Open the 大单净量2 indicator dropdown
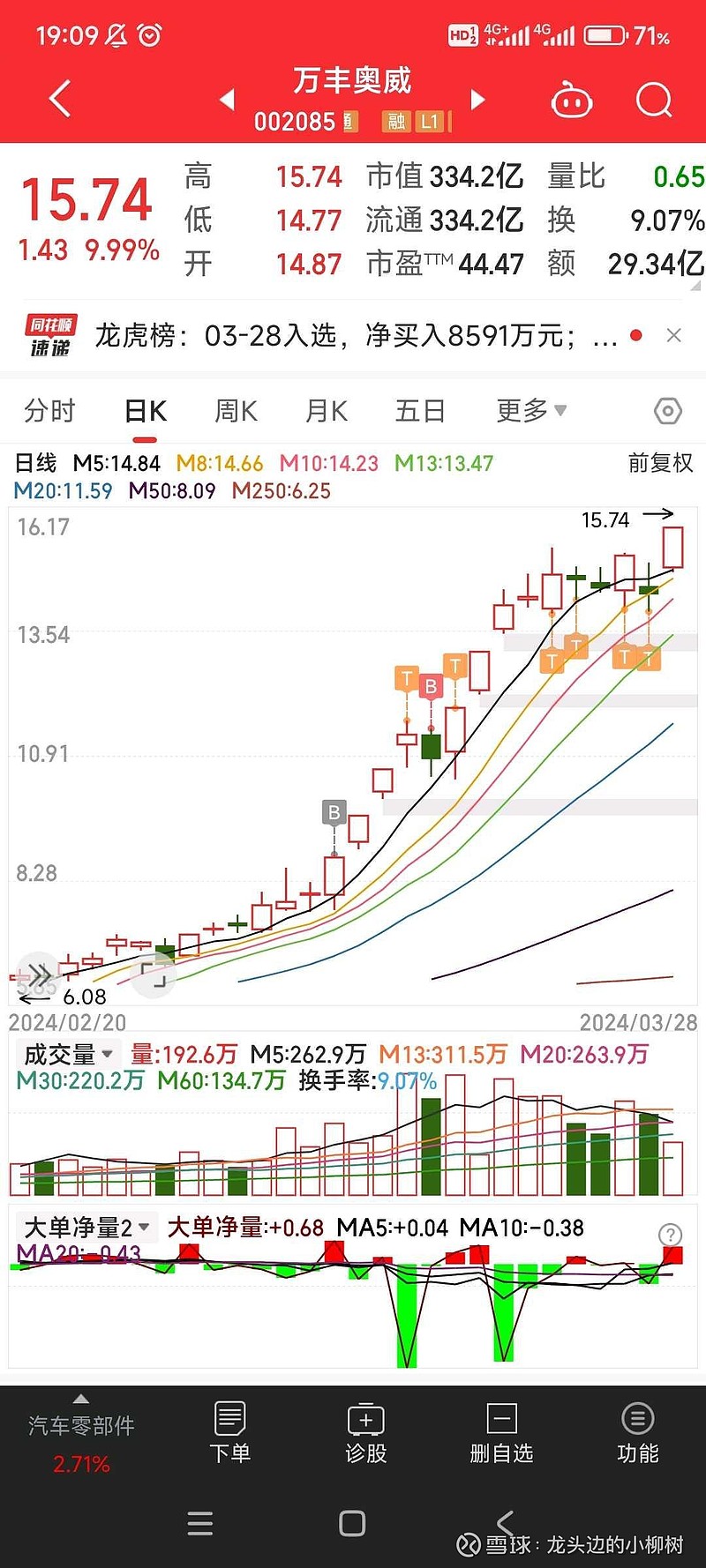 coord(84,1227)
